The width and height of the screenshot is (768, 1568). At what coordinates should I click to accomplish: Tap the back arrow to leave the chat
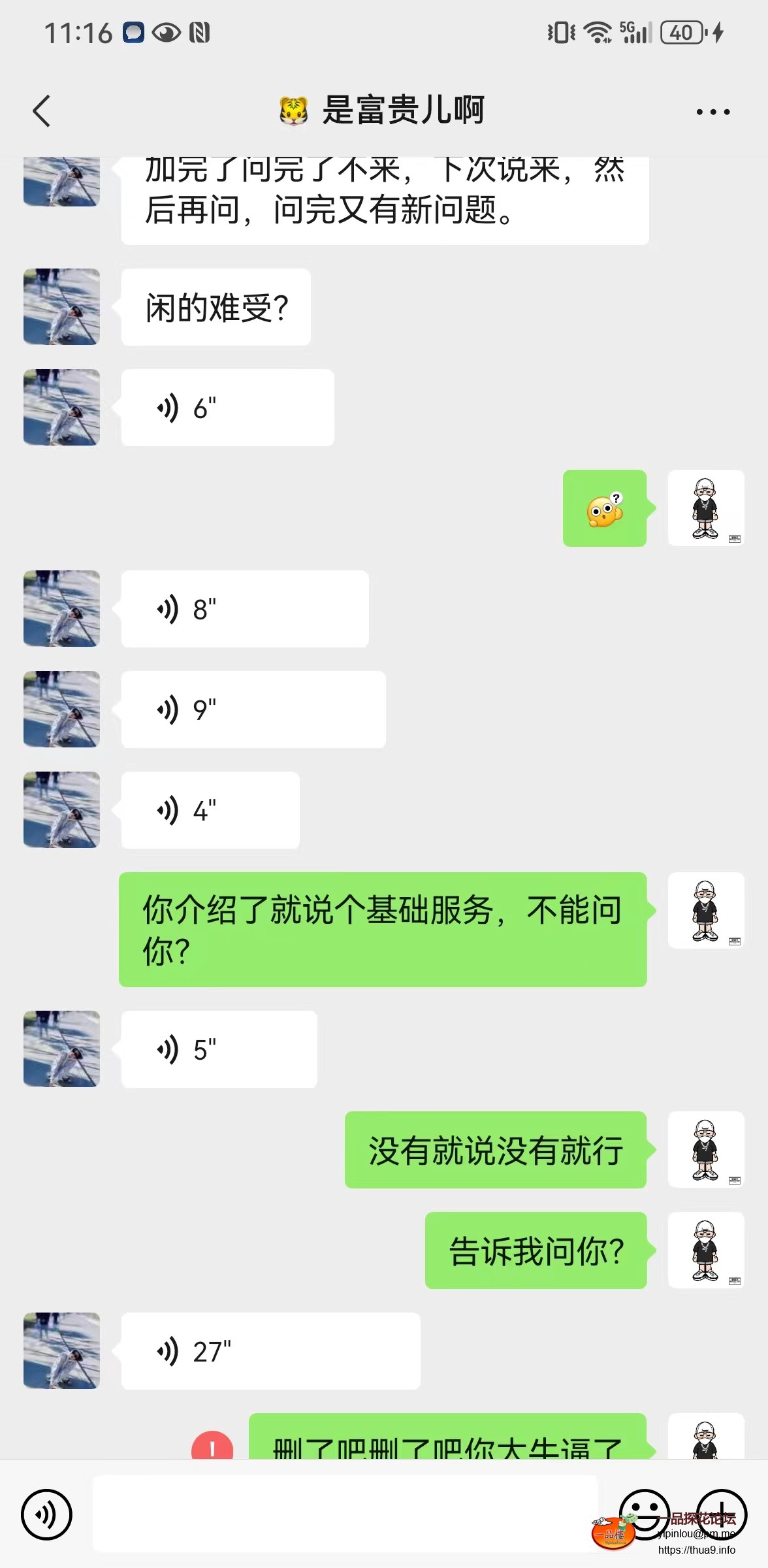click(41, 111)
